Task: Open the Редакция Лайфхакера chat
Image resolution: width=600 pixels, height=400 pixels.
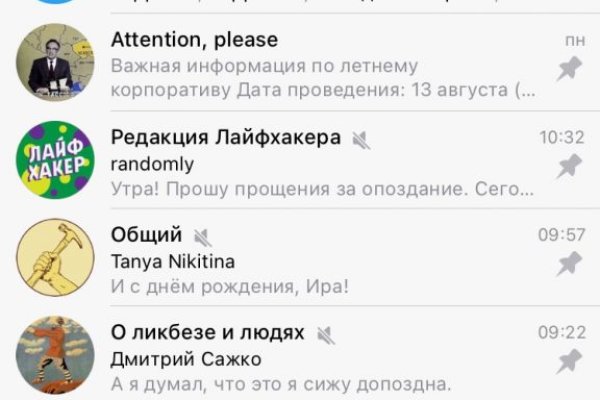Action: tap(300, 160)
